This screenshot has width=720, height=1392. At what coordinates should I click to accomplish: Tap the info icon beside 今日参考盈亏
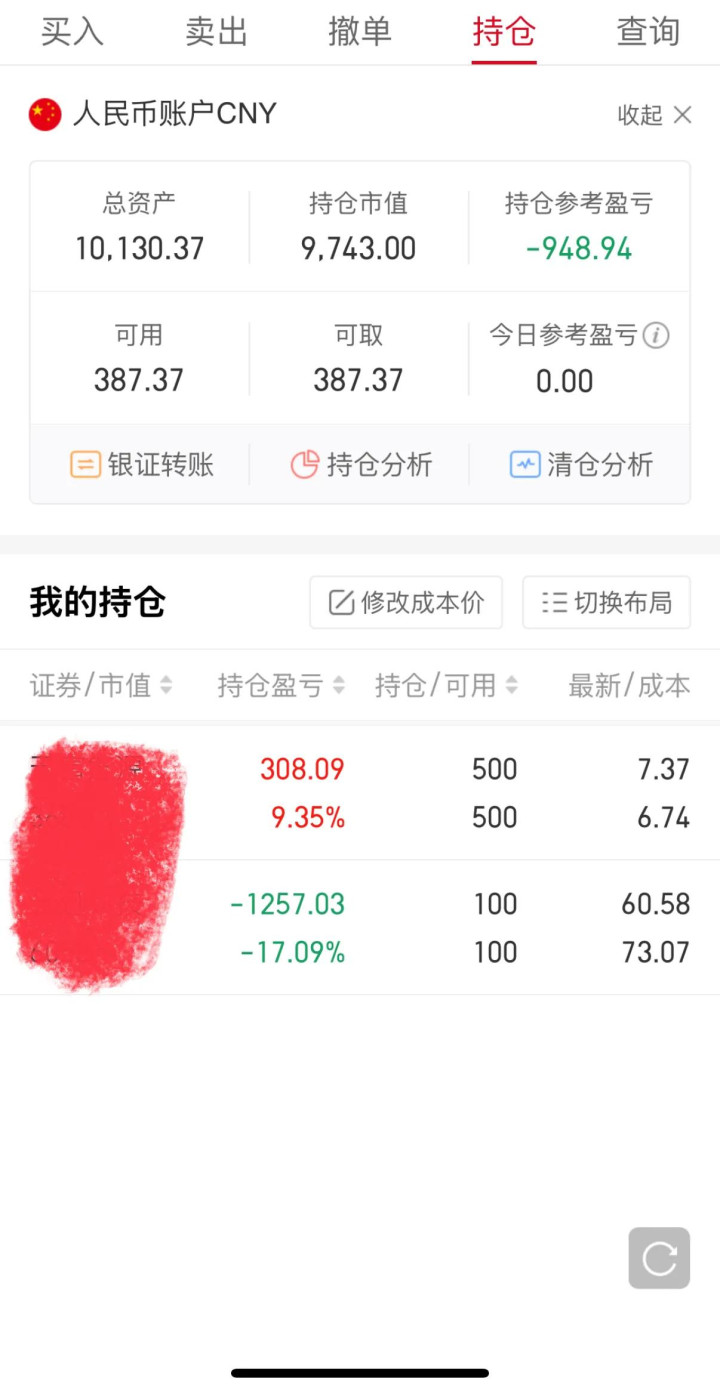click(656, 335)
